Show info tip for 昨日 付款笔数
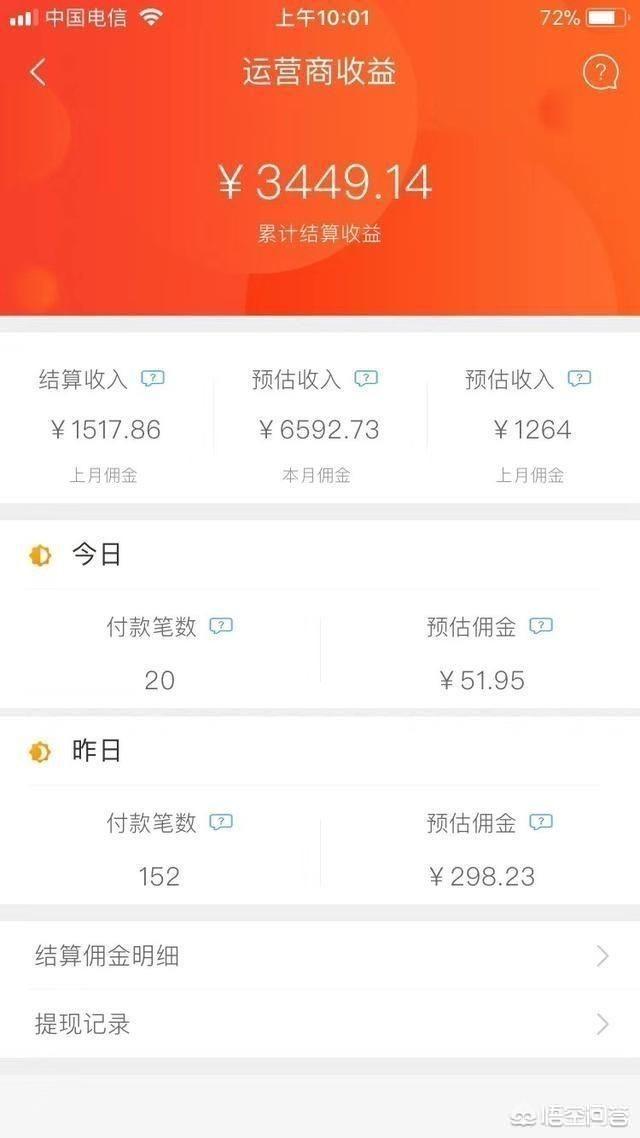This screenshot has width=640, height=1138. click(x=221, y=823)
